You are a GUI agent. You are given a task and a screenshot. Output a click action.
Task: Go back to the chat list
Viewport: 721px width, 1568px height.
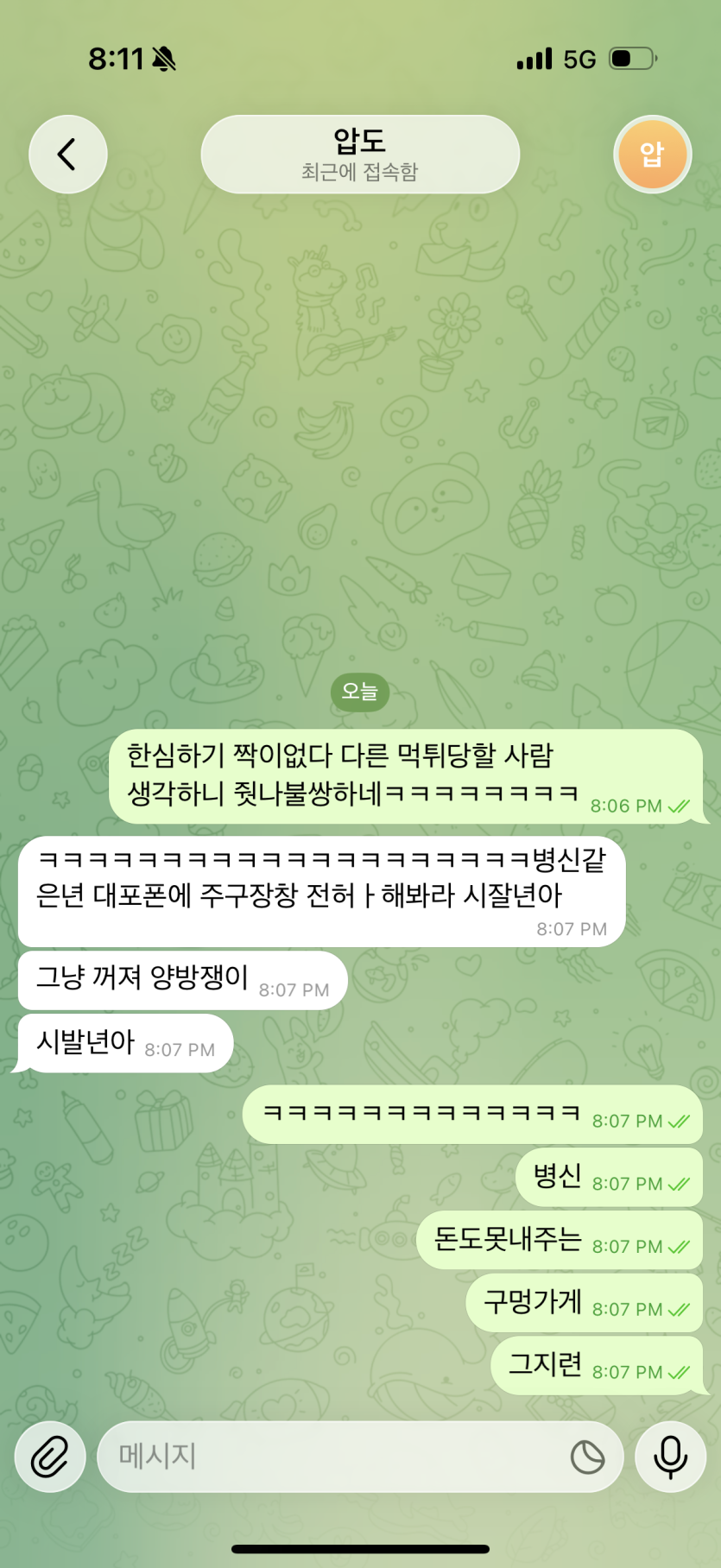click(x=67, y=155)
